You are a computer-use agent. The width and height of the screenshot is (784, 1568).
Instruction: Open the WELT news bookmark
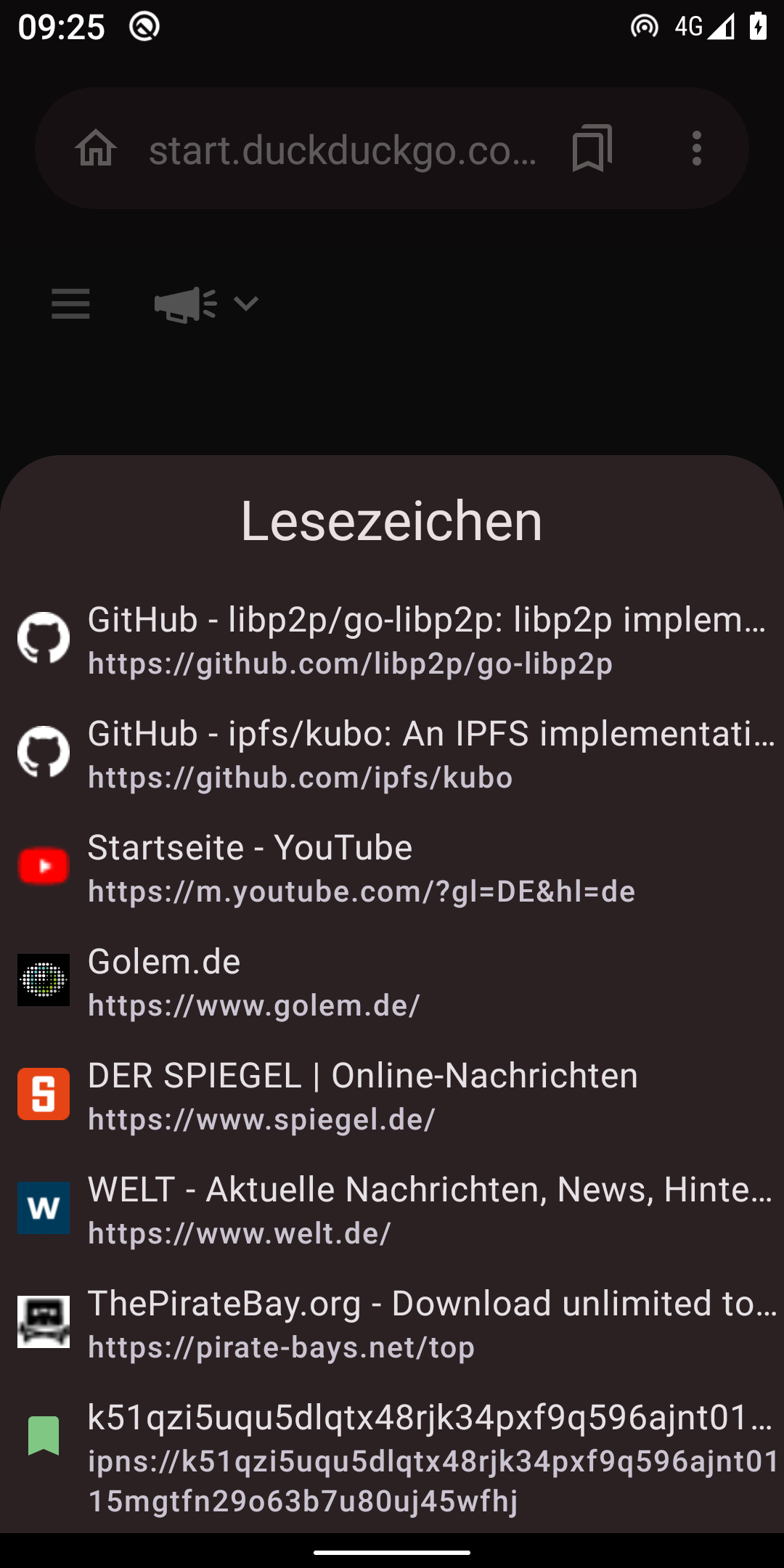[392, 1210]
